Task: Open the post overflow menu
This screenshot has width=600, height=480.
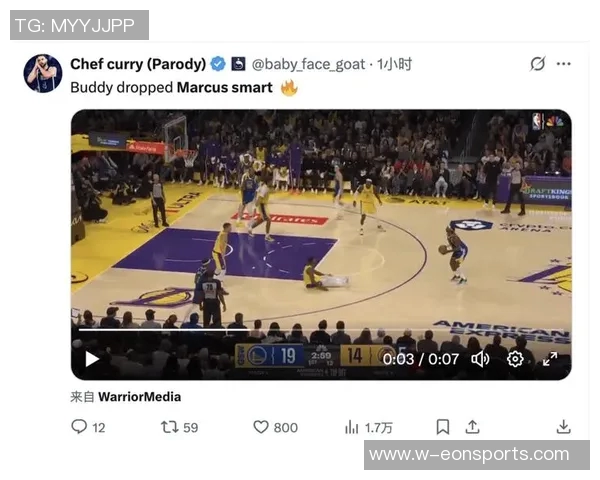Action: click(x=564, y=64)
